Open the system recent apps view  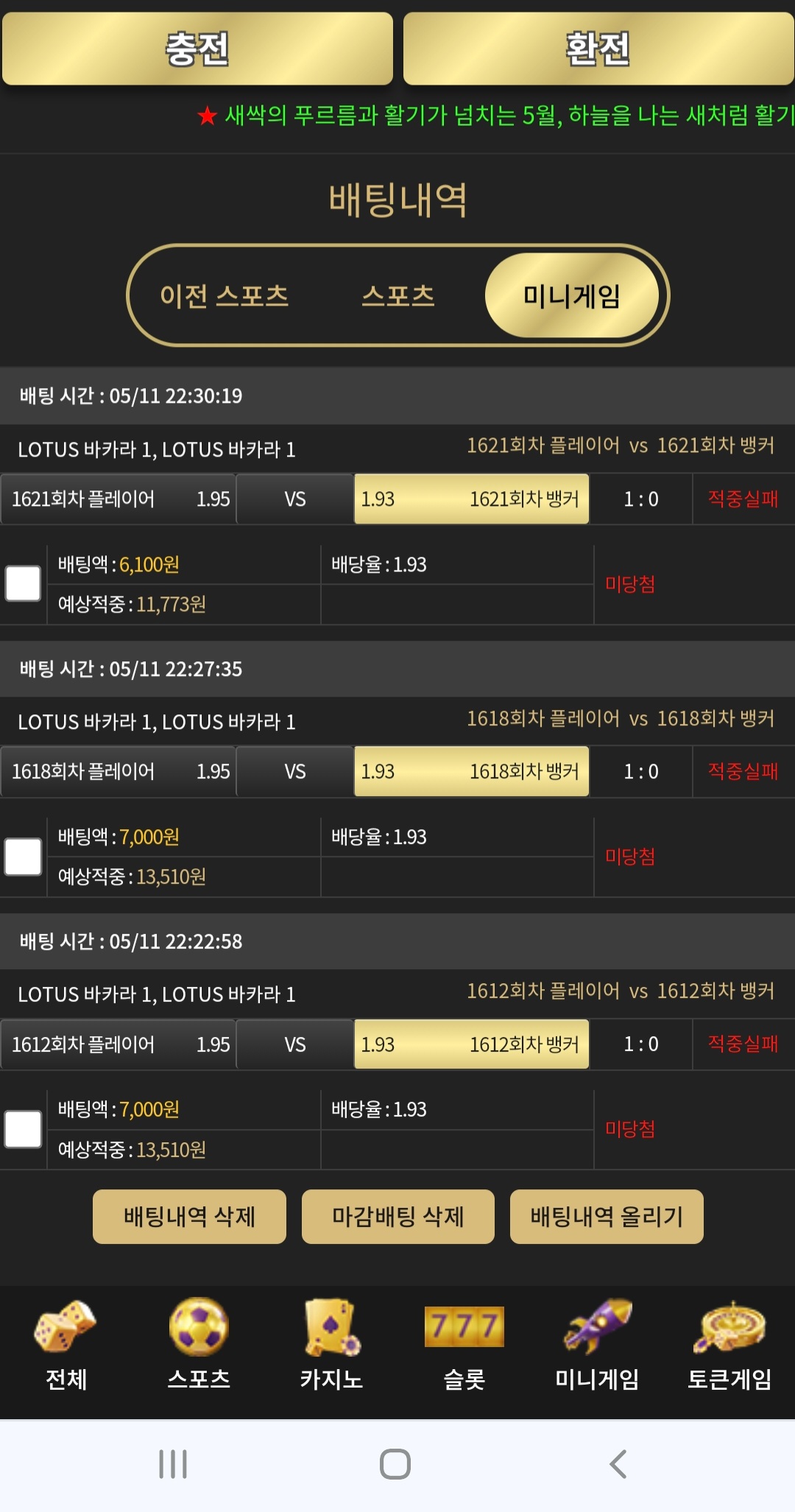click(x=173, y=1464)
